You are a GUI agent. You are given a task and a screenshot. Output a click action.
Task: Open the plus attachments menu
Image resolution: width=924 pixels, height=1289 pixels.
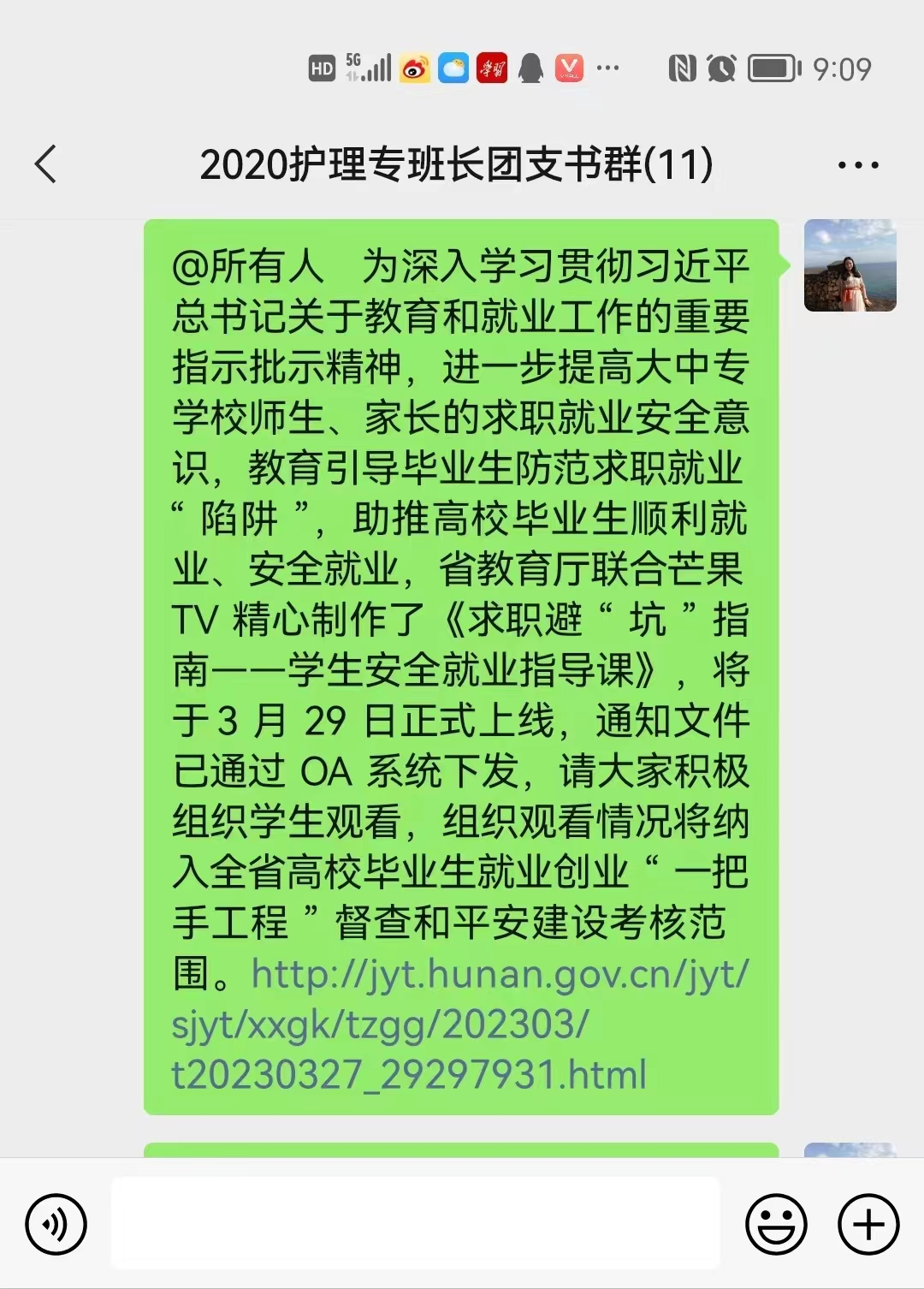click(x=868, y=1225)
